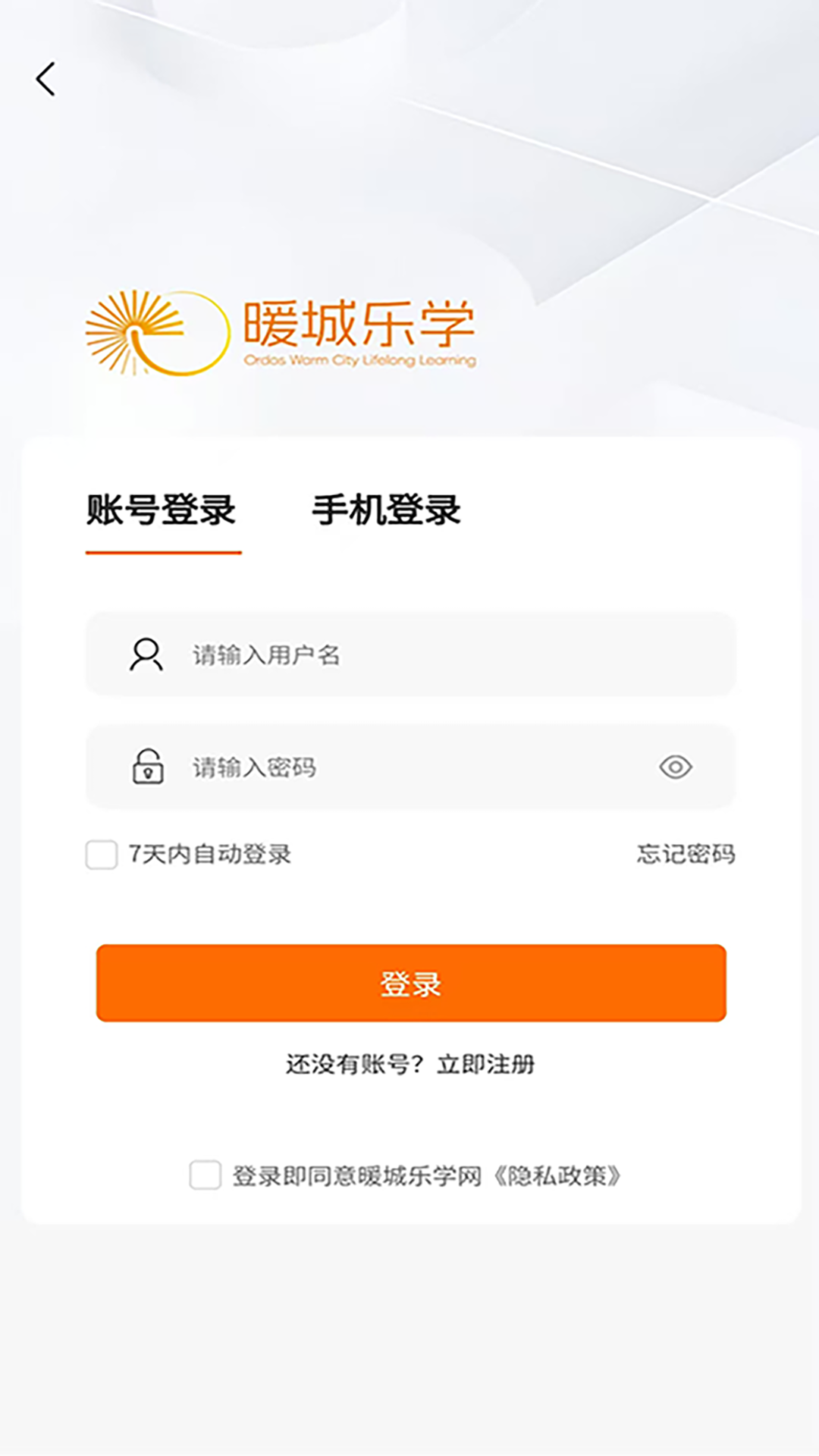Click the 还没有账号 prompt text

tap(356, 1065)
